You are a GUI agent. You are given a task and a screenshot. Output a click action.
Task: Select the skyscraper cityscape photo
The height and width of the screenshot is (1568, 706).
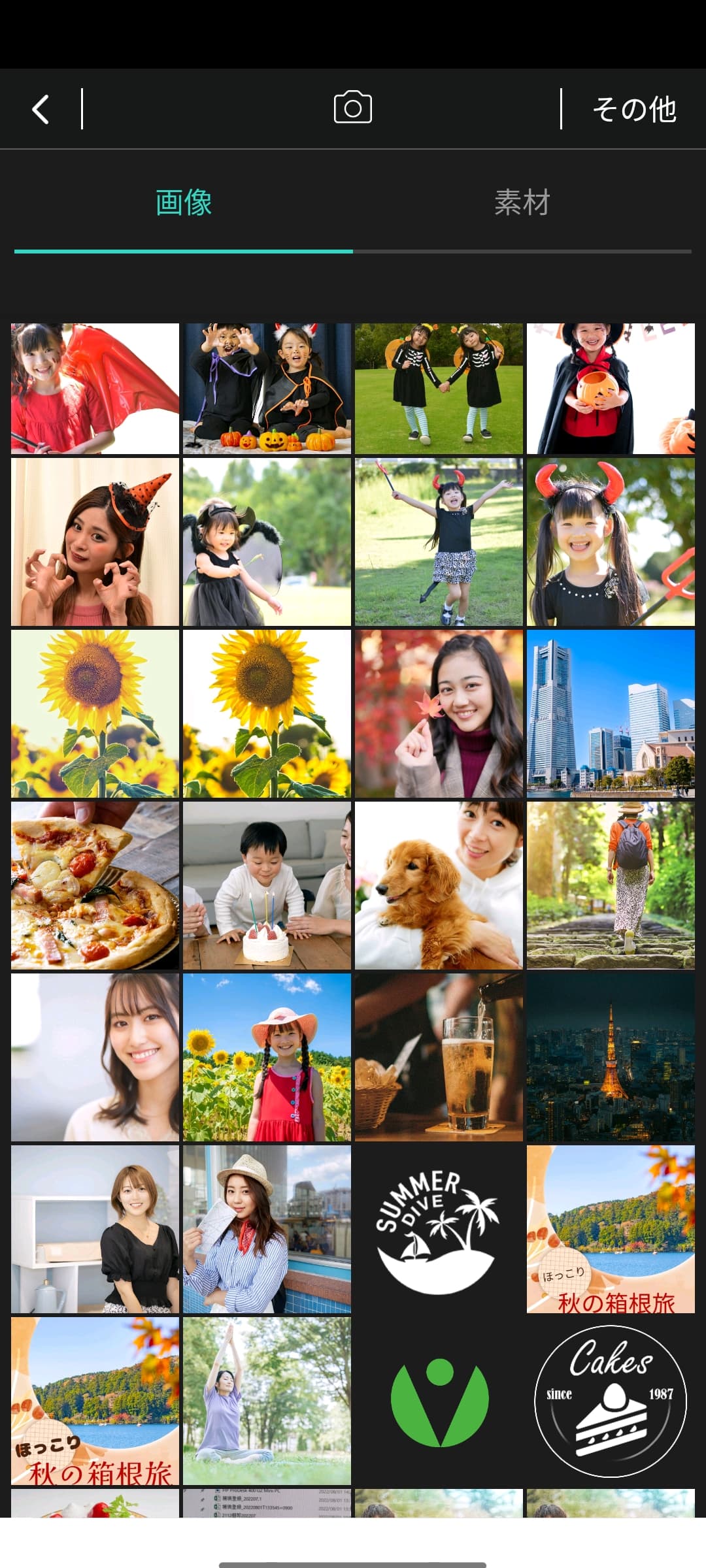(611, 713)
